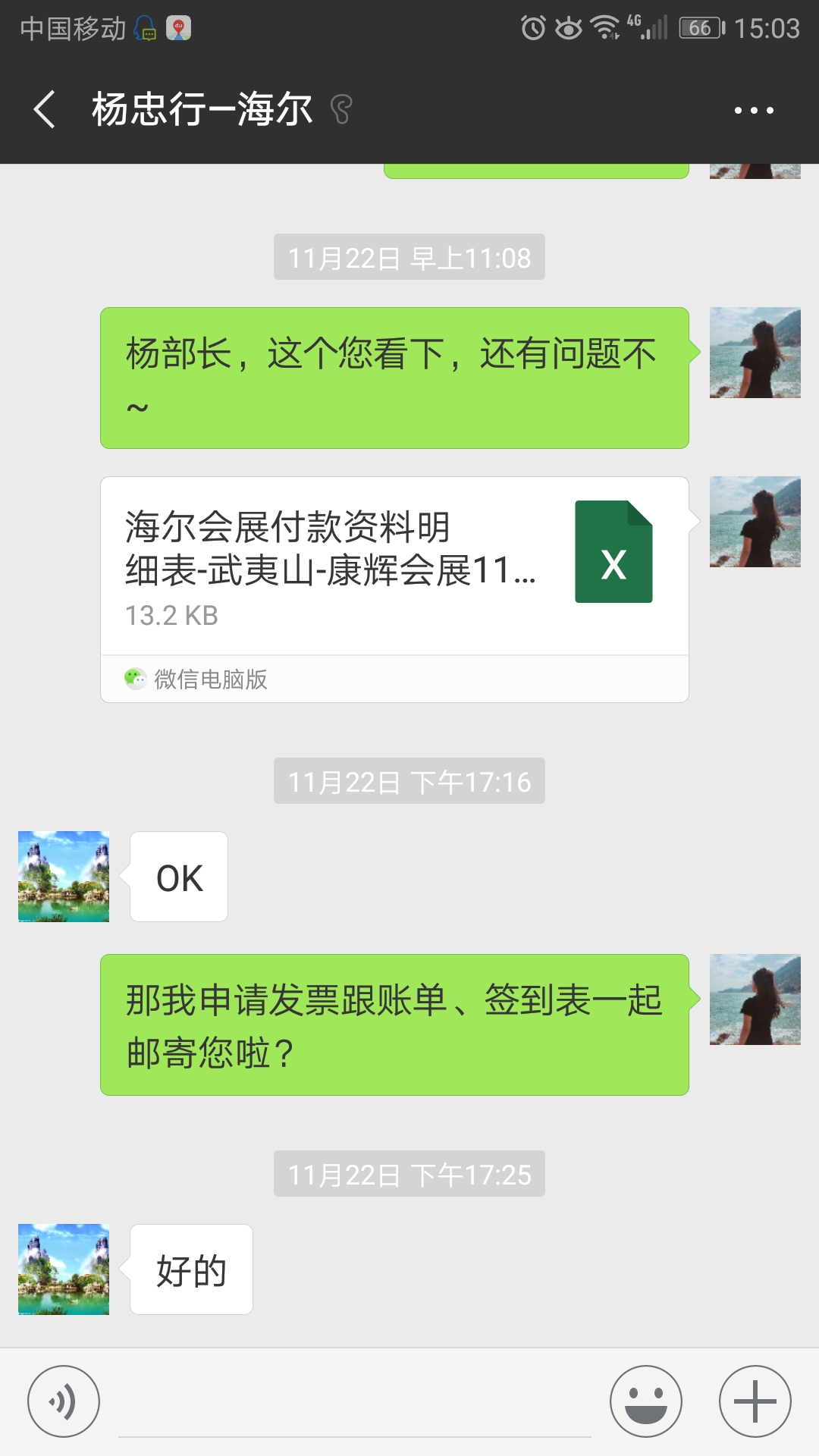The image size is (819, 1456).
Task: Switch to voice message input
Action: click(64, 1401)
